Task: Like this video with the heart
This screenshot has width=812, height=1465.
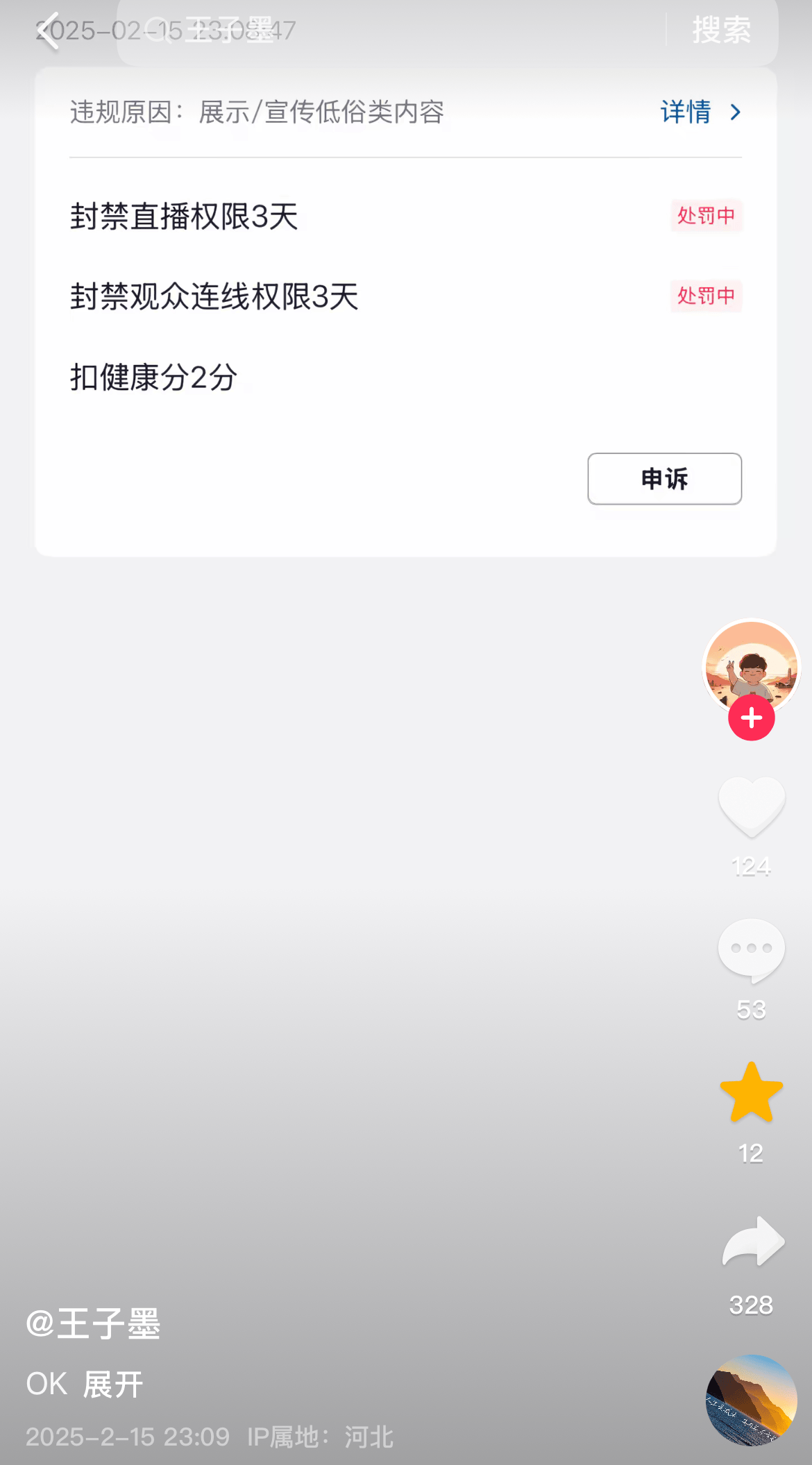Action: click(751, 806)
